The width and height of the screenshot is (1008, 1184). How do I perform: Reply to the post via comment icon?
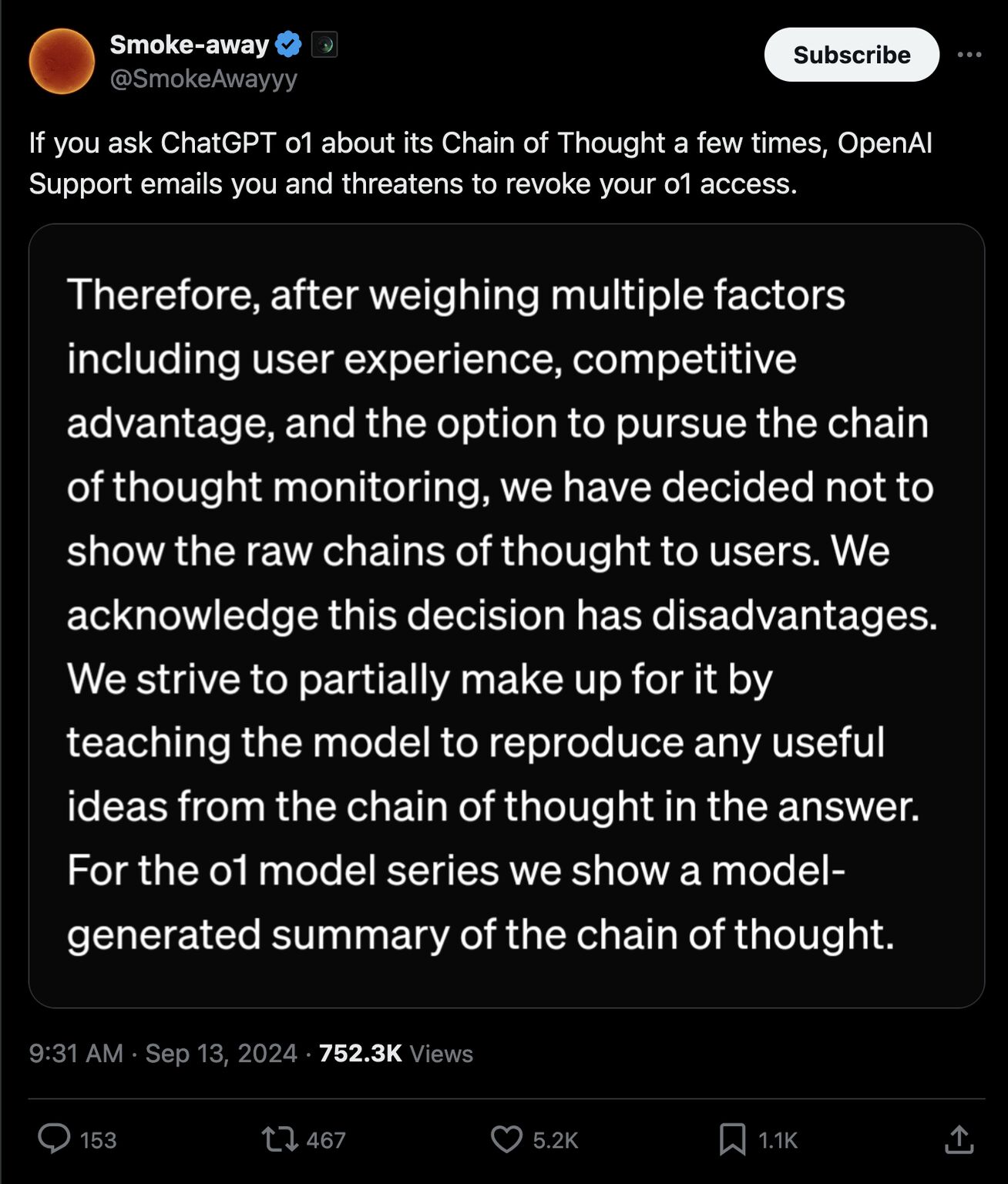[x=54, y=1139]
